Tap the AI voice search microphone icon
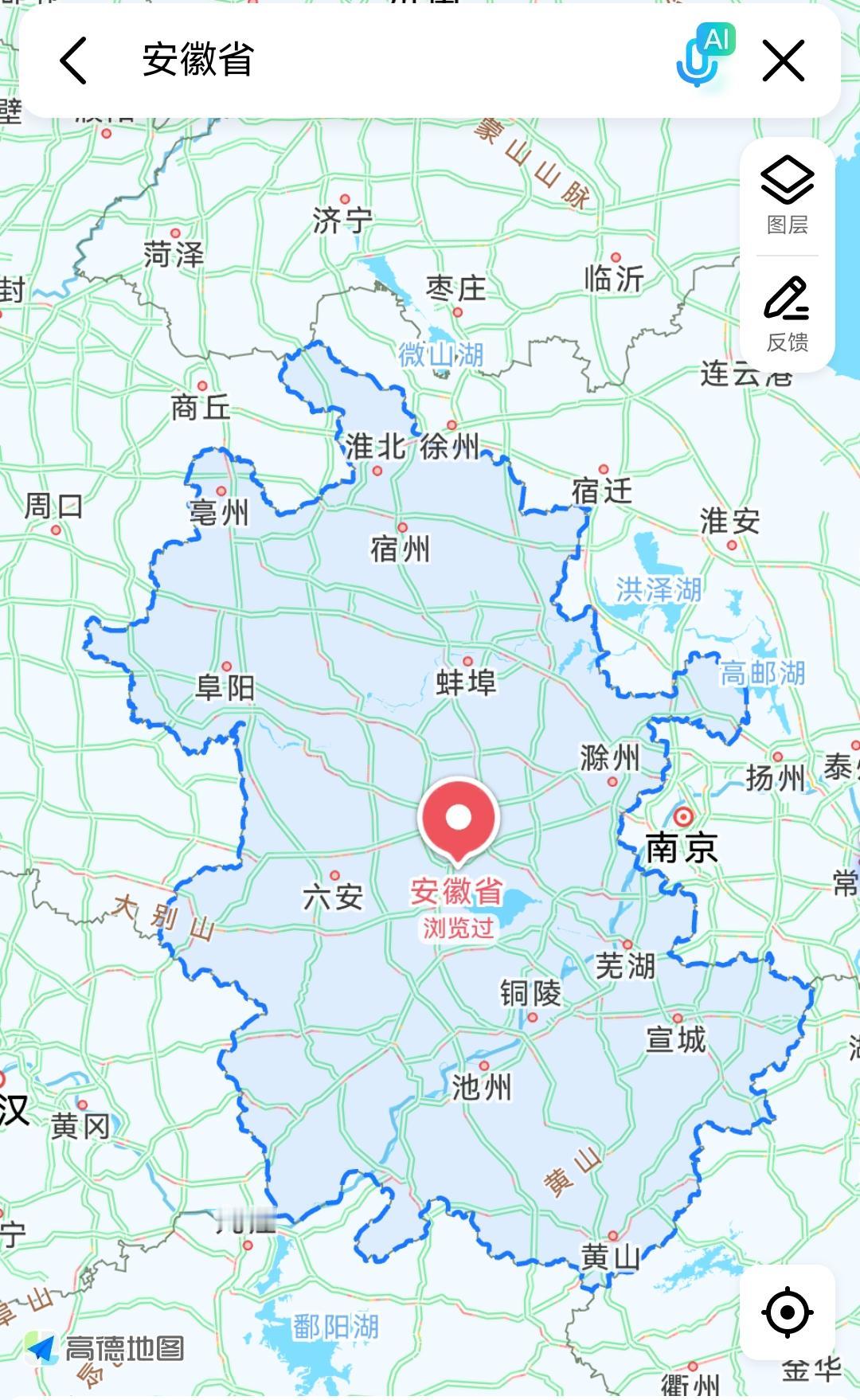860x1400 pixels. (696, 64)
